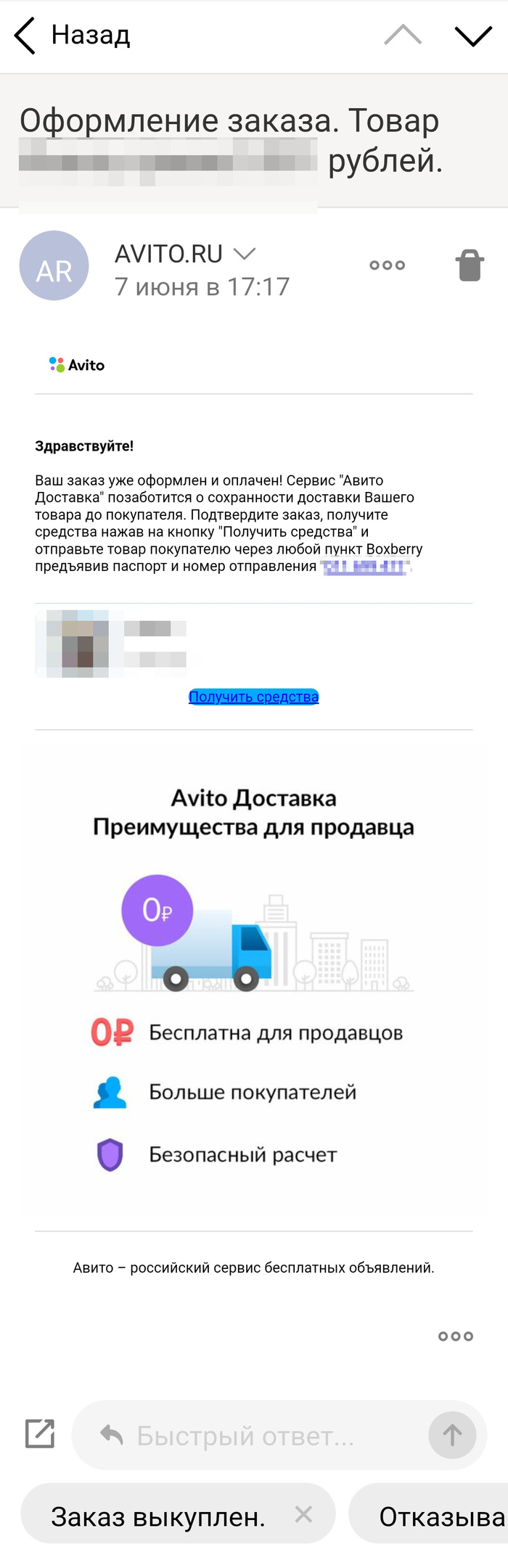Viewport: 508px width, 1568px height.
Task: Send the quick reply with the arrow button
Action: tap(452, 1434)
